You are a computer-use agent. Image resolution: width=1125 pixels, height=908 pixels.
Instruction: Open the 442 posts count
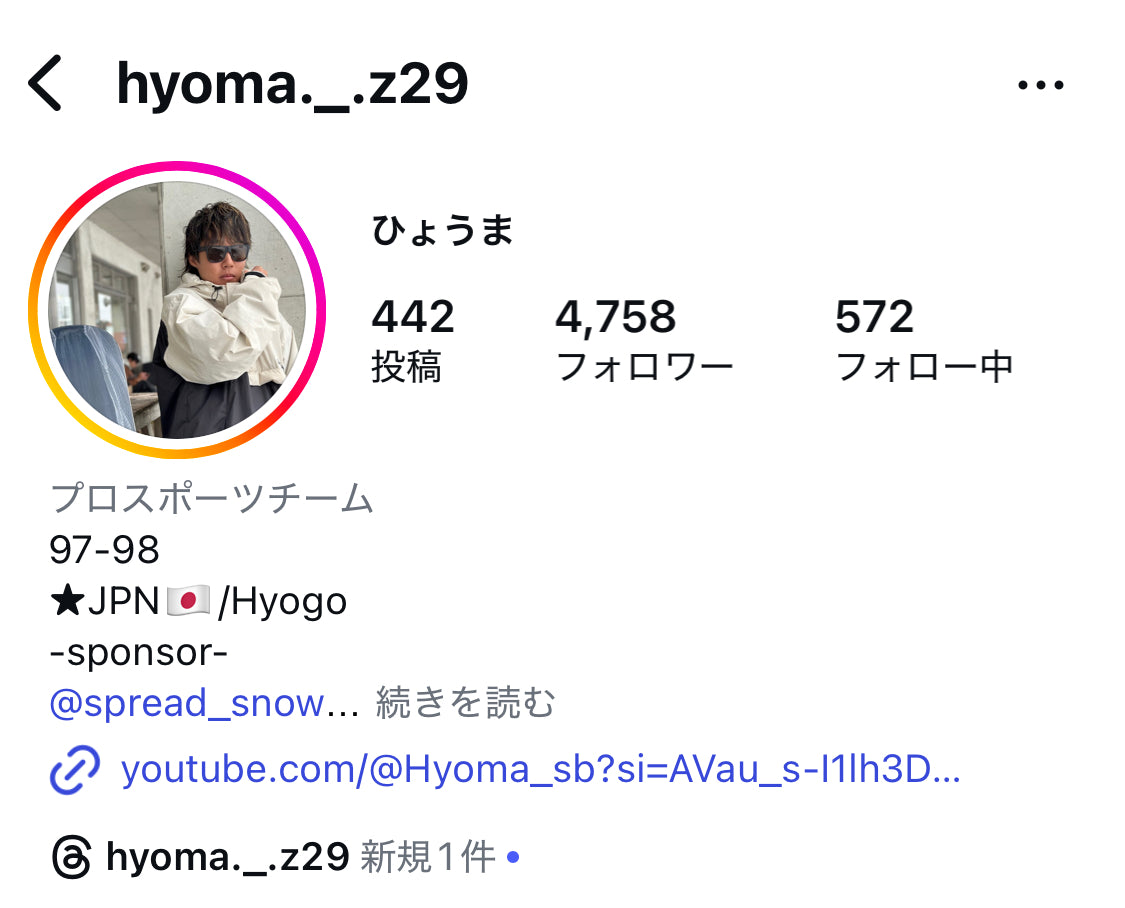(412, 340)
